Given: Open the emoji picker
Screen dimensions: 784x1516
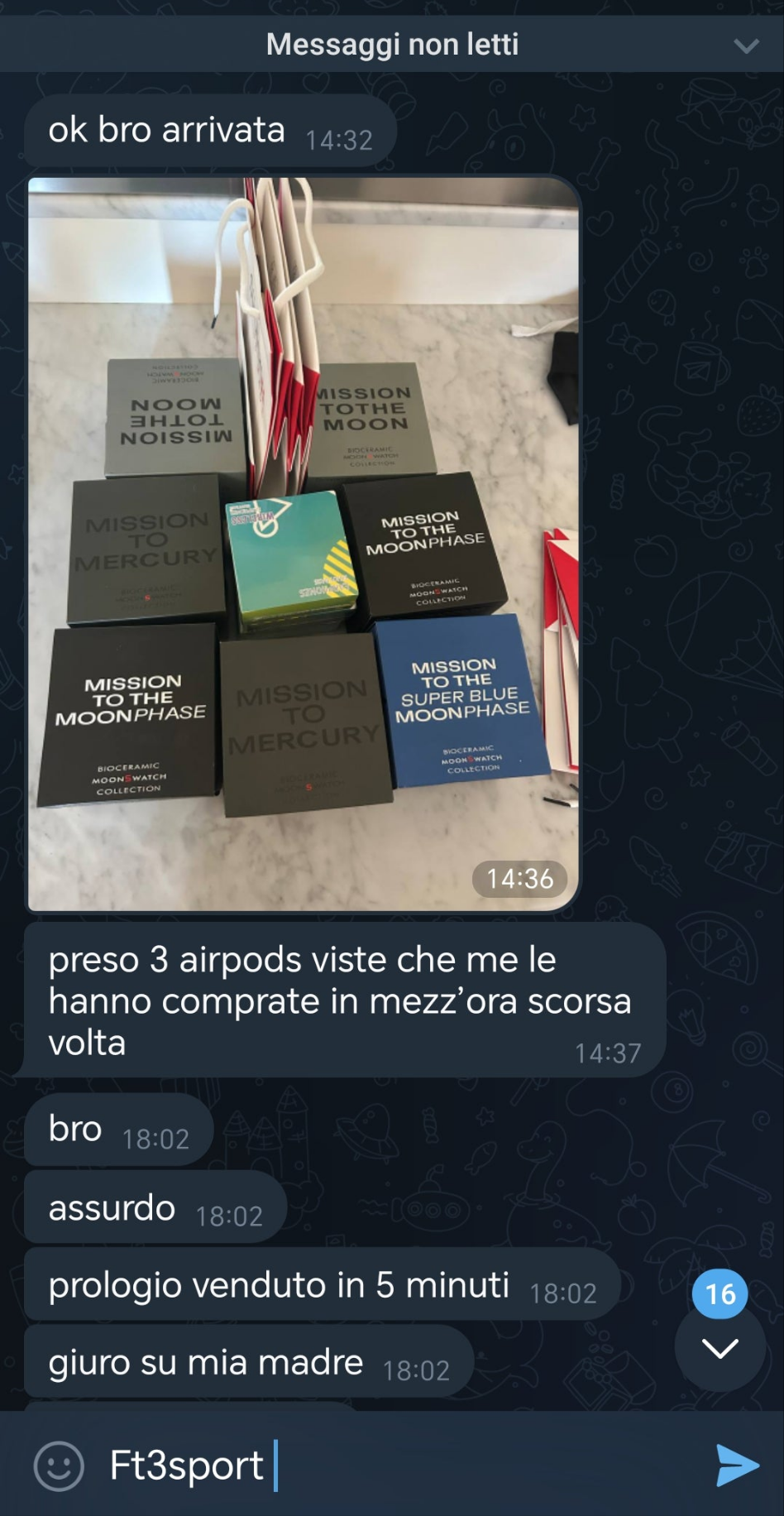Looking at the screenshot, I should (59, 1466).
